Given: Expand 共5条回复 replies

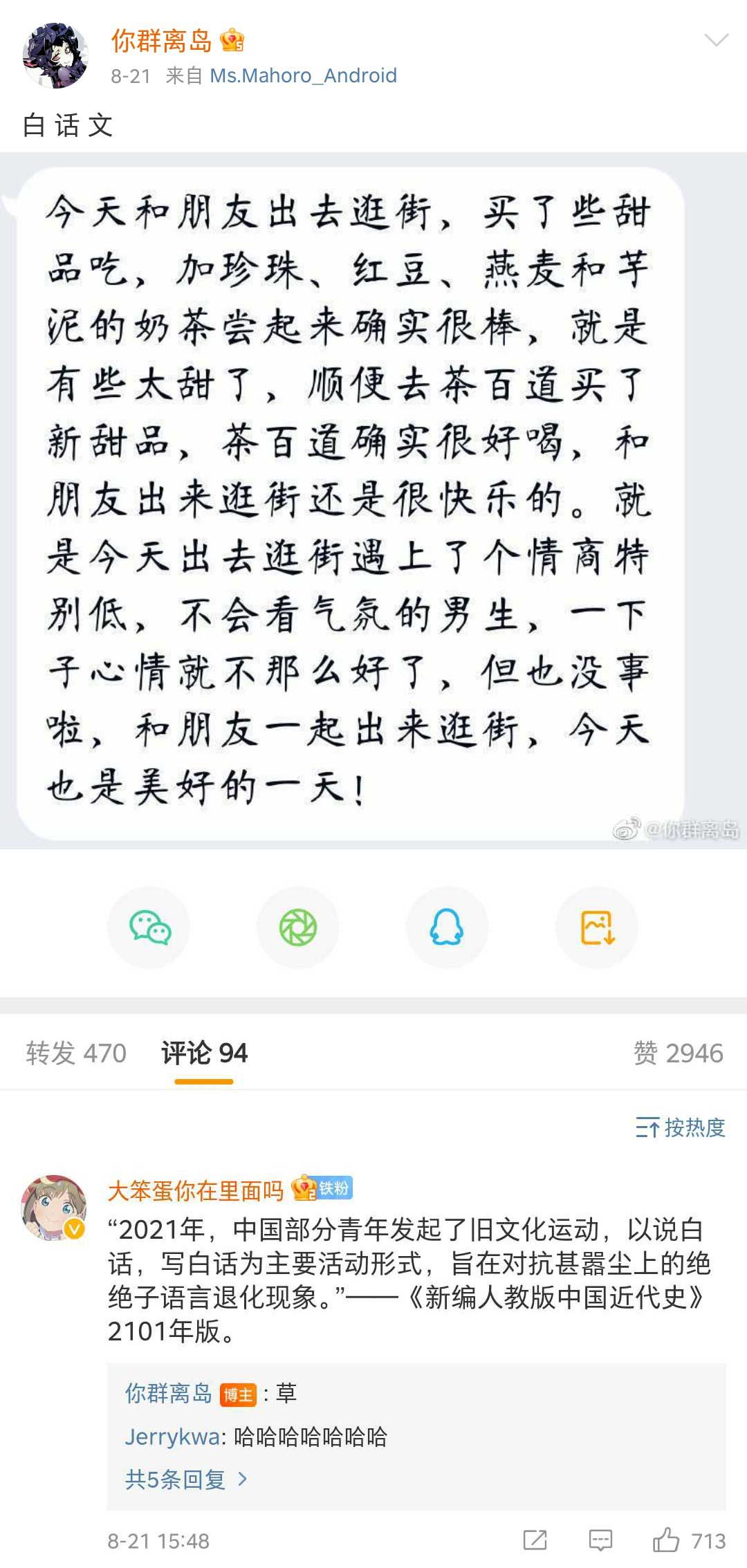Looking at the screenshot, I should click(185, 1479).
